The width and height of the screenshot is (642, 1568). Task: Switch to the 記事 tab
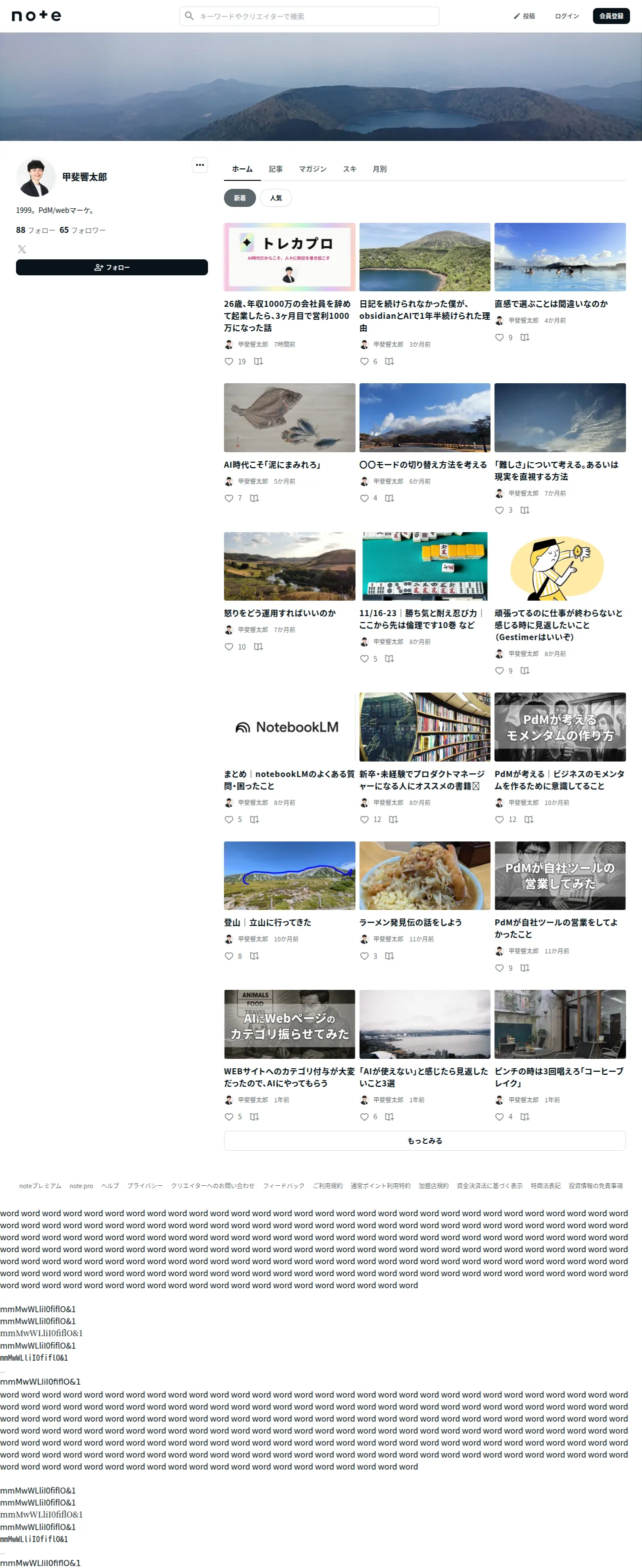point(276,169)
